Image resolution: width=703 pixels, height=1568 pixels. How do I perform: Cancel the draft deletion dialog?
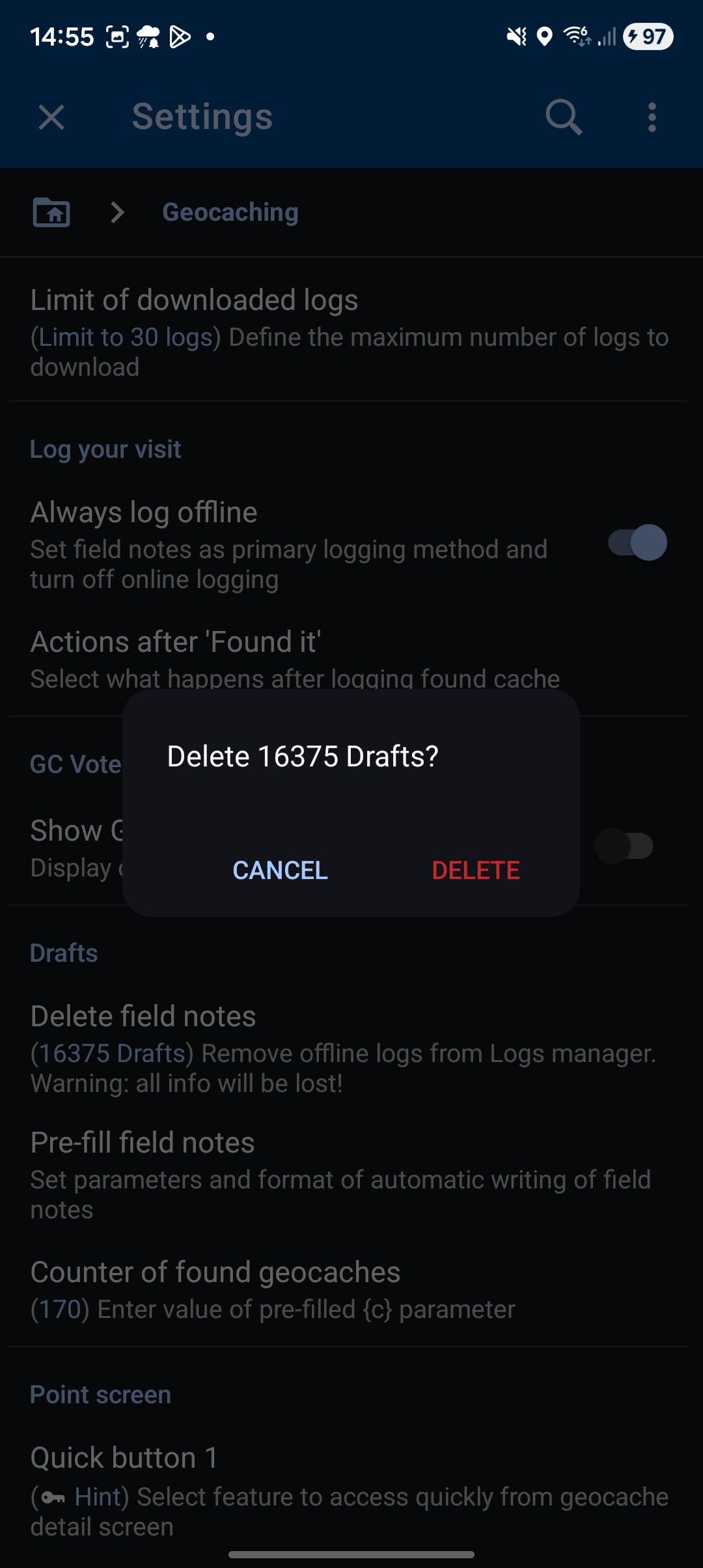280,870
